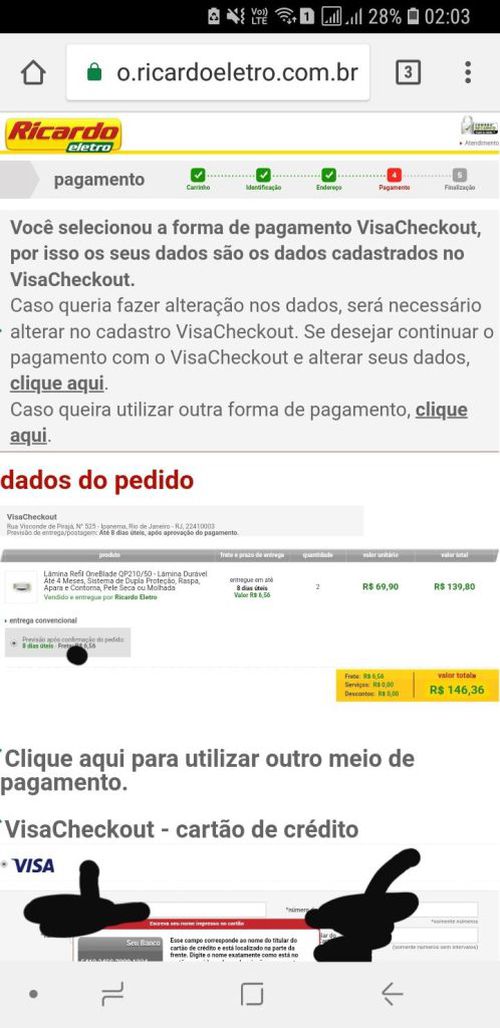500x1028 pixels.
Task: Open the Ricardo Eletro logo home link
Action: click(x=64, y=134)
